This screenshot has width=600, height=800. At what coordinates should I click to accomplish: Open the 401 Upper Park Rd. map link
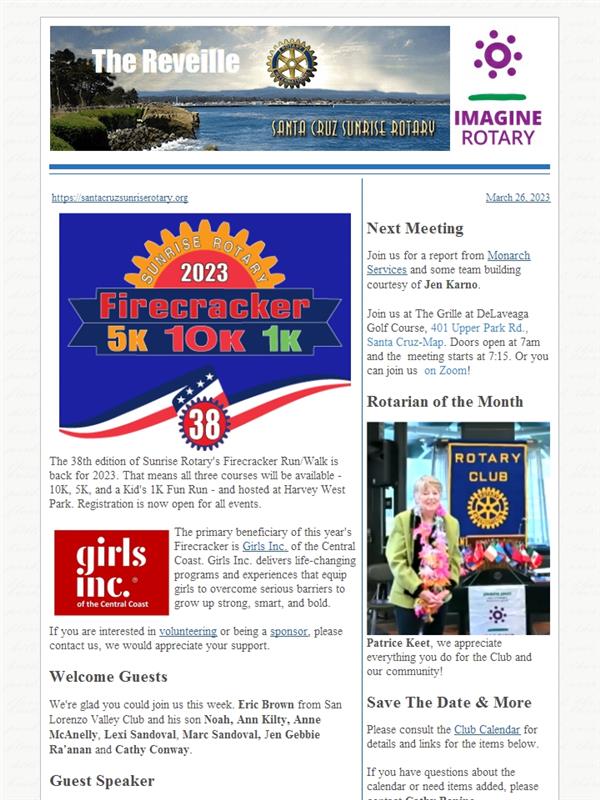pyautogui.click(x=479, y=328)
